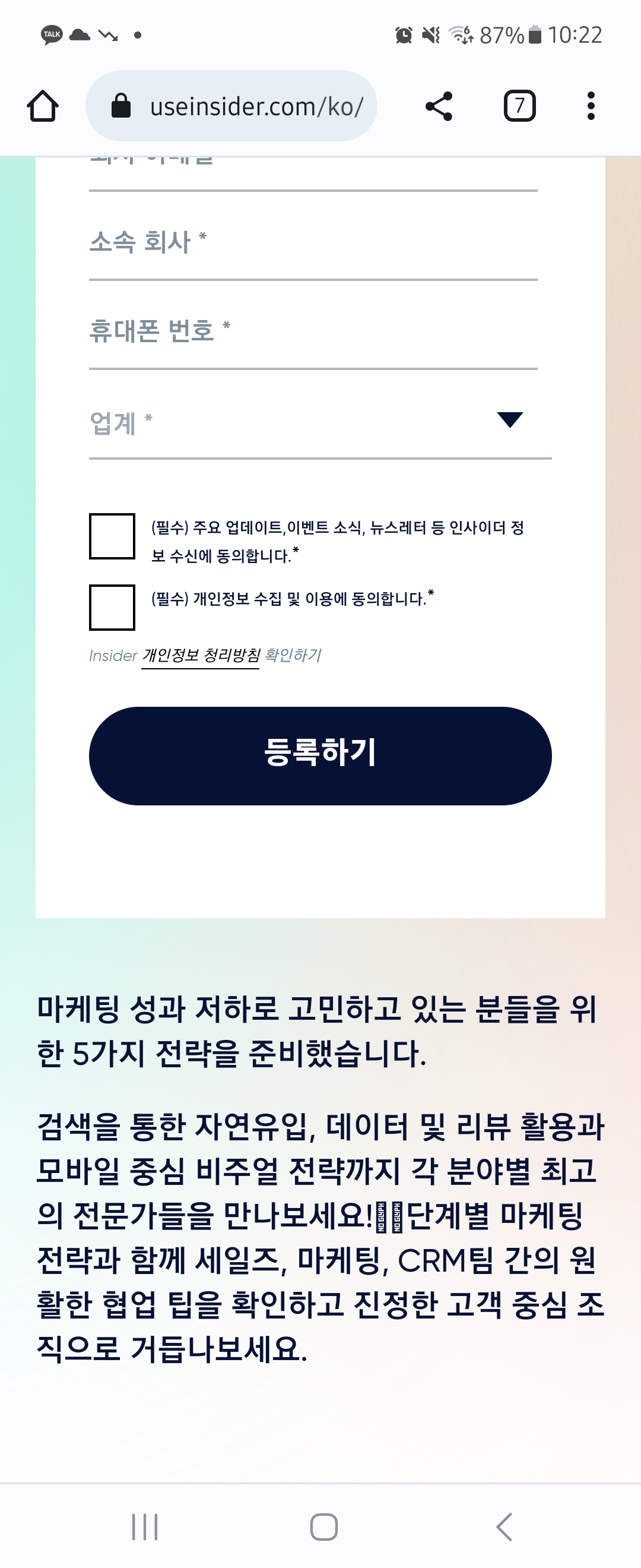Open the 개인정보 처리방침 link
The height and width of the screenshot is (1568, 641).
click(201, 656)
